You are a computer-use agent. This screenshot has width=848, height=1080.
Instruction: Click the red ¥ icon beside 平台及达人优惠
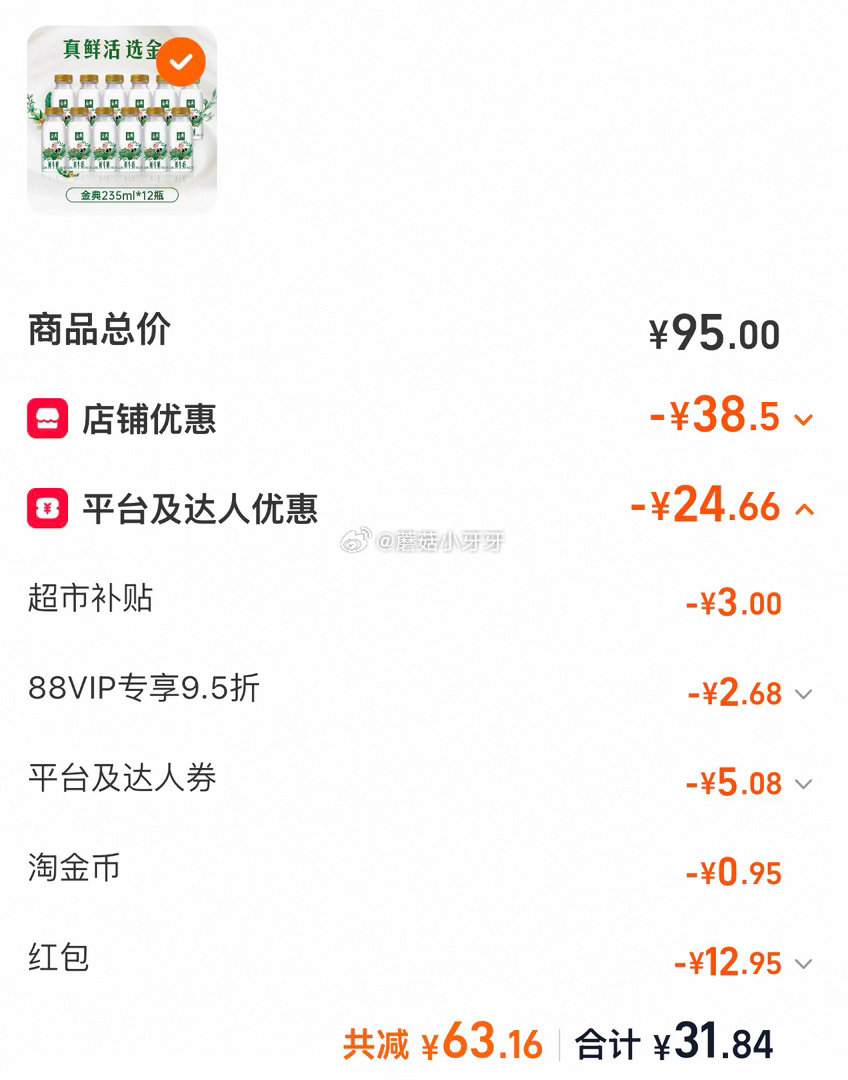tap(42, 506)
